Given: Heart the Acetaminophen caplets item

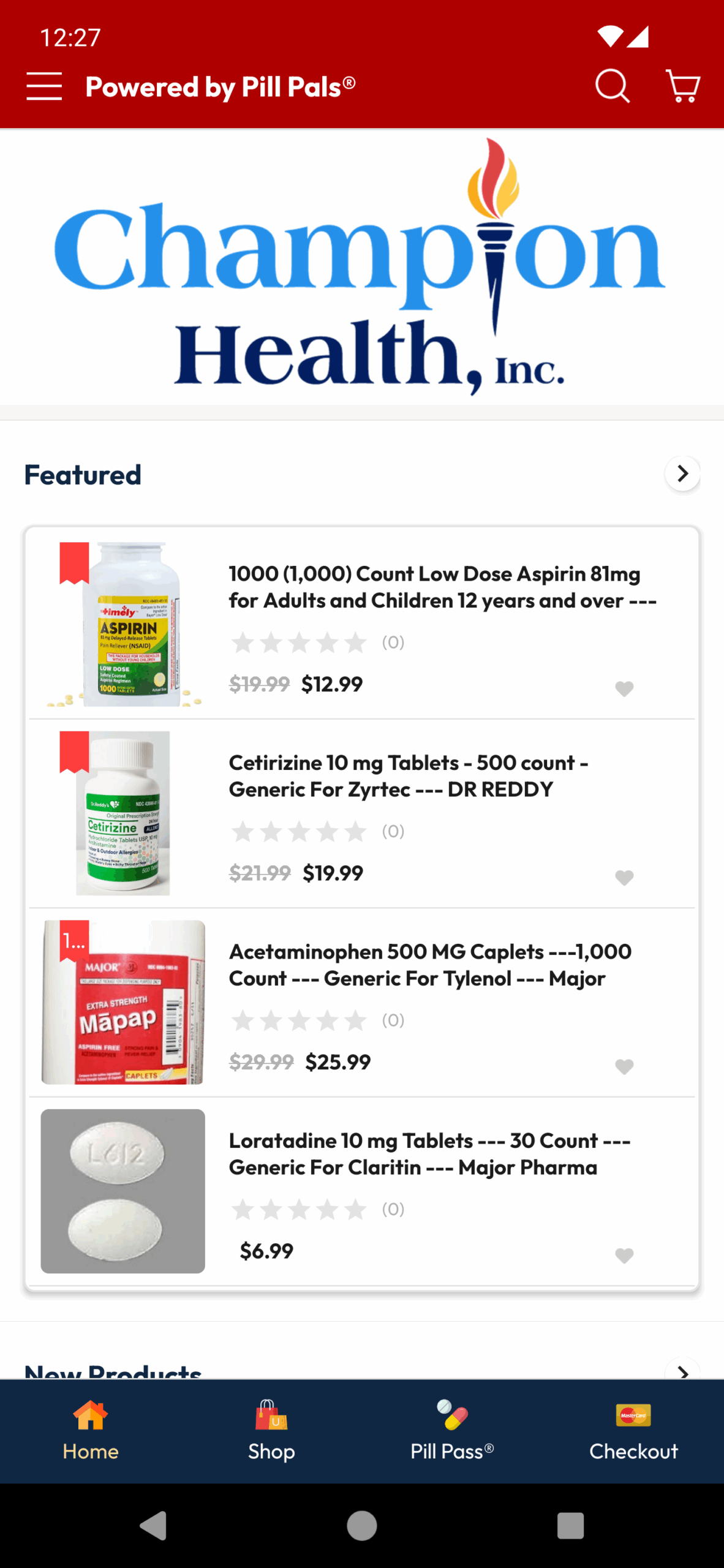Looking at the screenshot, I should tap(624, 1067).
